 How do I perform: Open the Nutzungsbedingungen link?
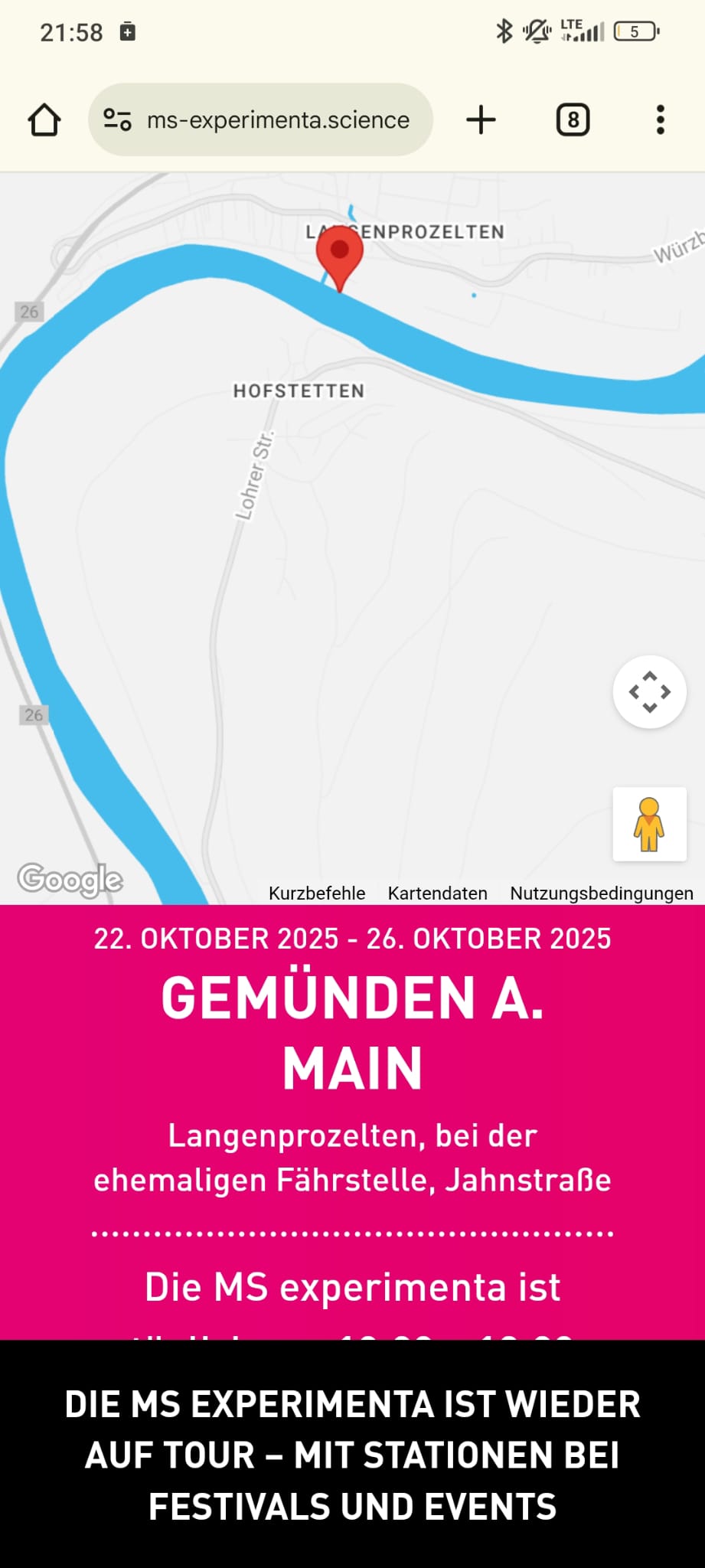602,893
